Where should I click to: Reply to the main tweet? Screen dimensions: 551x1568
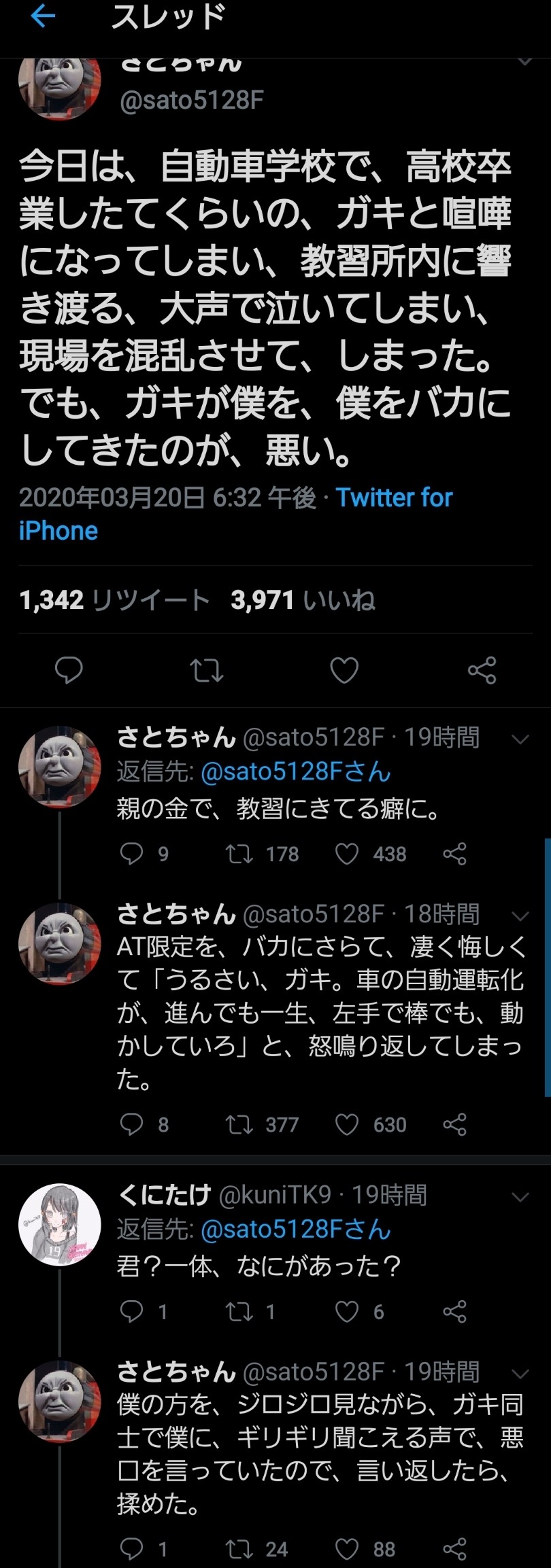(69, 670)
